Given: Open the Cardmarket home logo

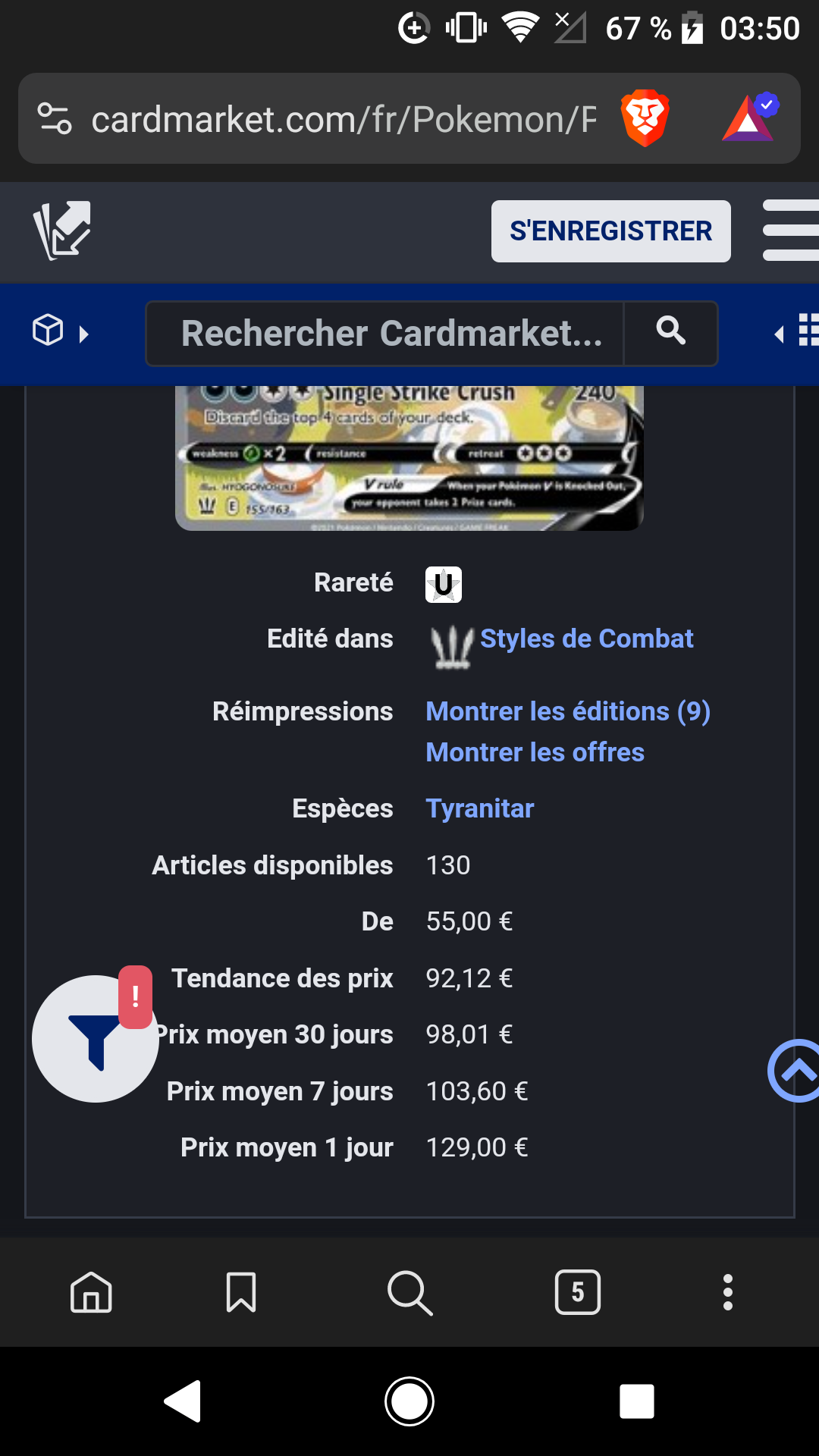Looking at the screenshot, I should coord(62,231).
